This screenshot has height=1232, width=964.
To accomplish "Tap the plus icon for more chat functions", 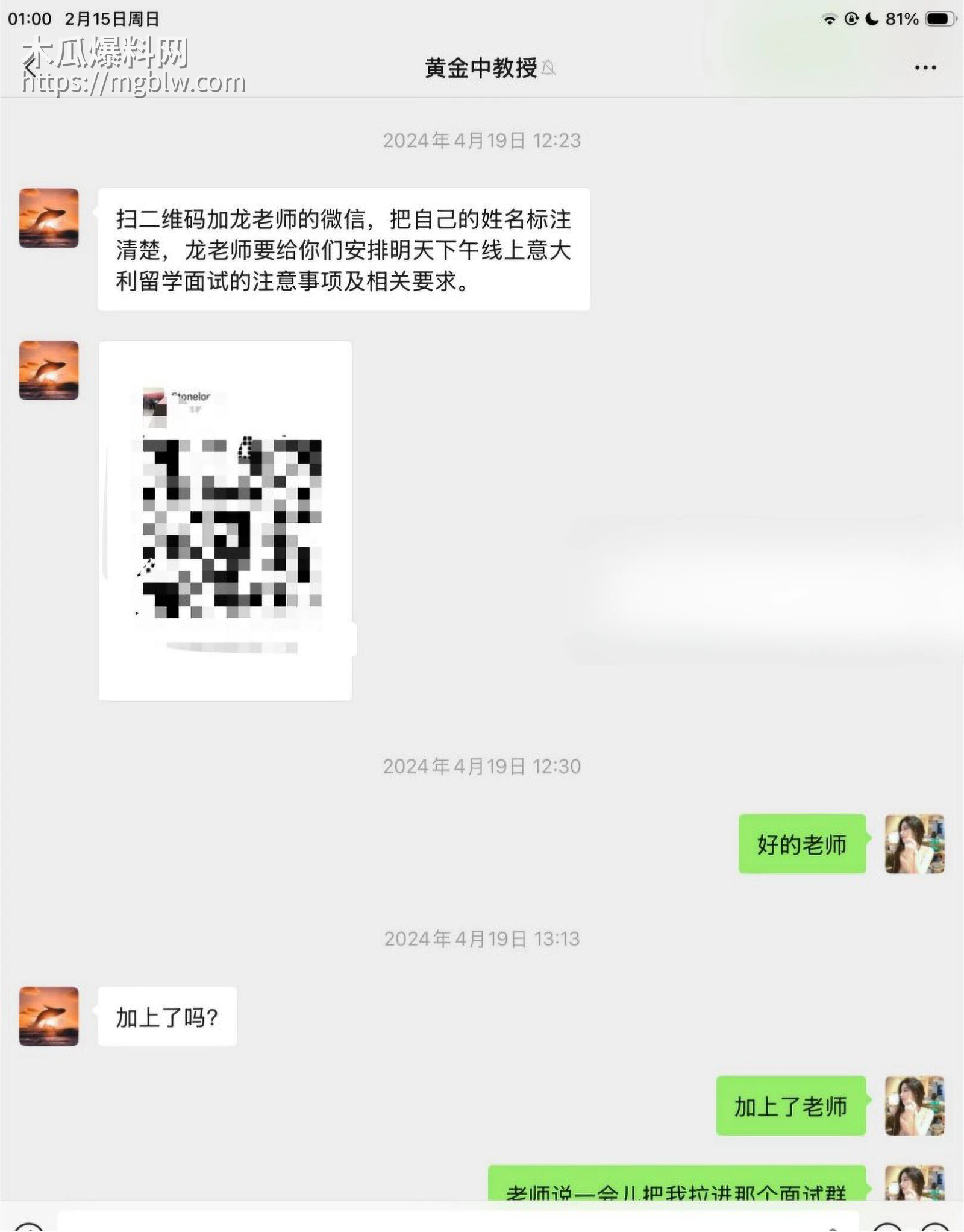I will [937, 1228].
